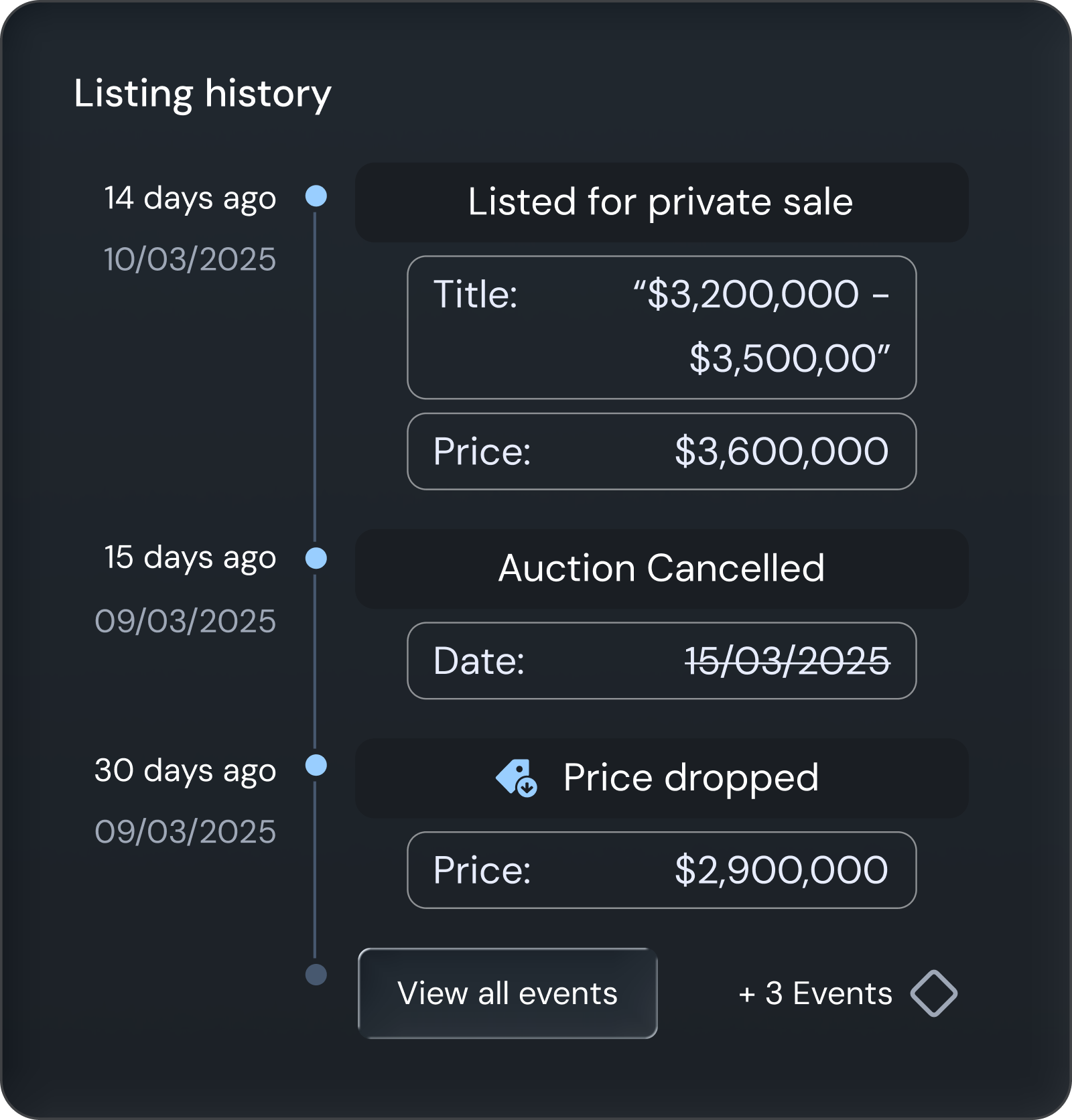This screenshot has width=1072, height=1120.
Task: Select the timeline dot for 15 days ago
Action: pos(316,558)
